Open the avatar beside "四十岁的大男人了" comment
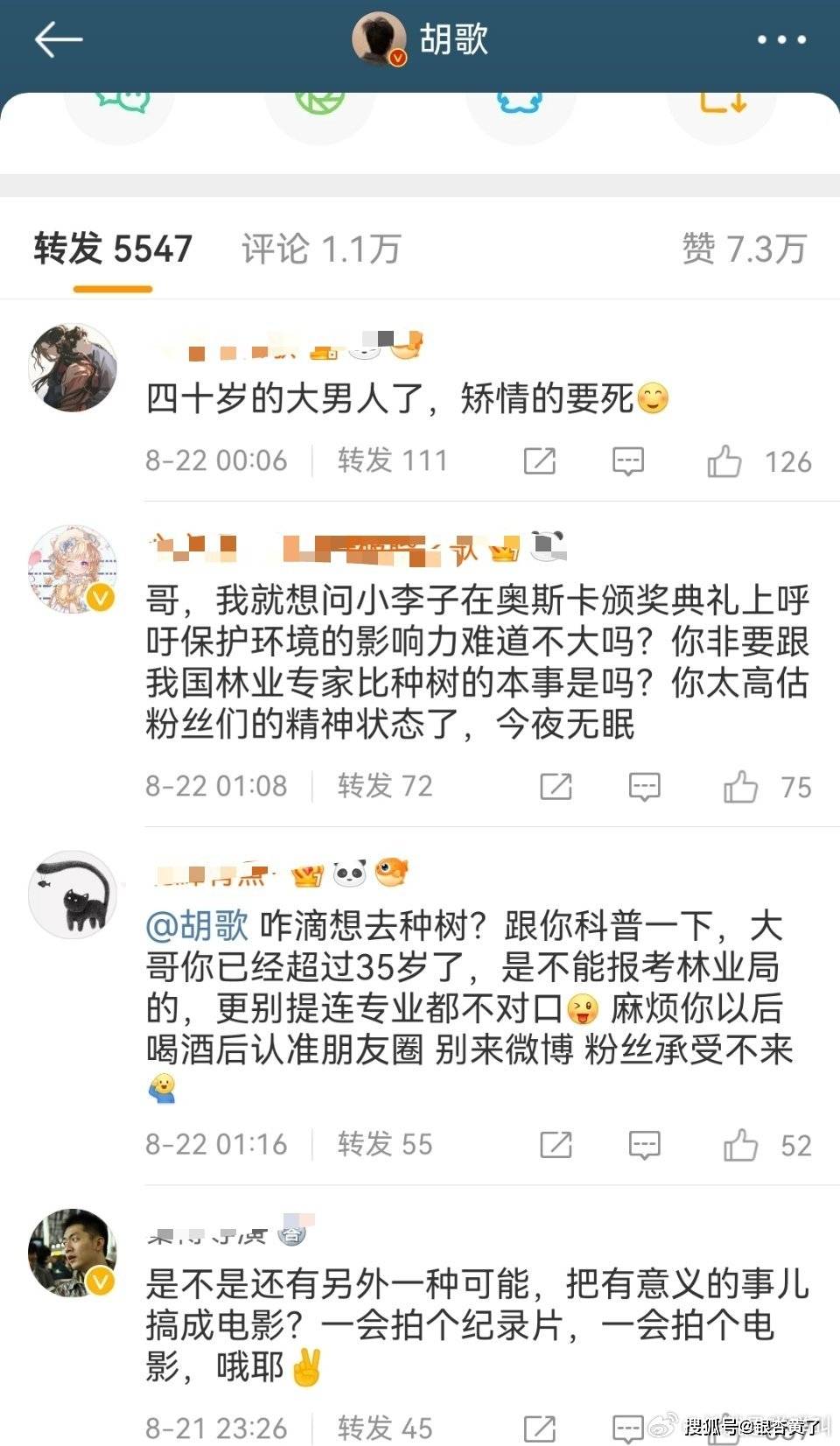The image size is (840, 1446). pos(73,368)
